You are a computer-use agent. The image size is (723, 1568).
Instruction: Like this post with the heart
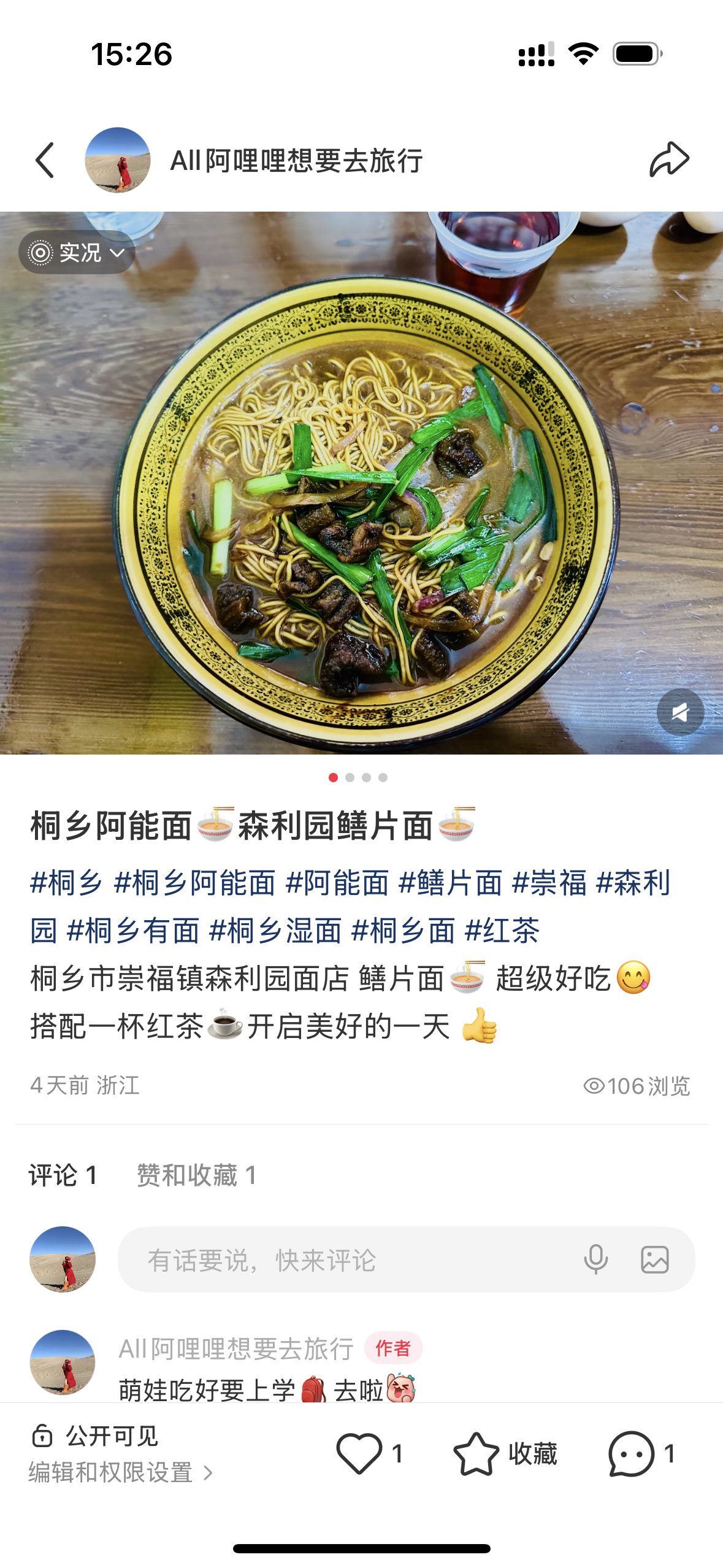point(359,1453)
